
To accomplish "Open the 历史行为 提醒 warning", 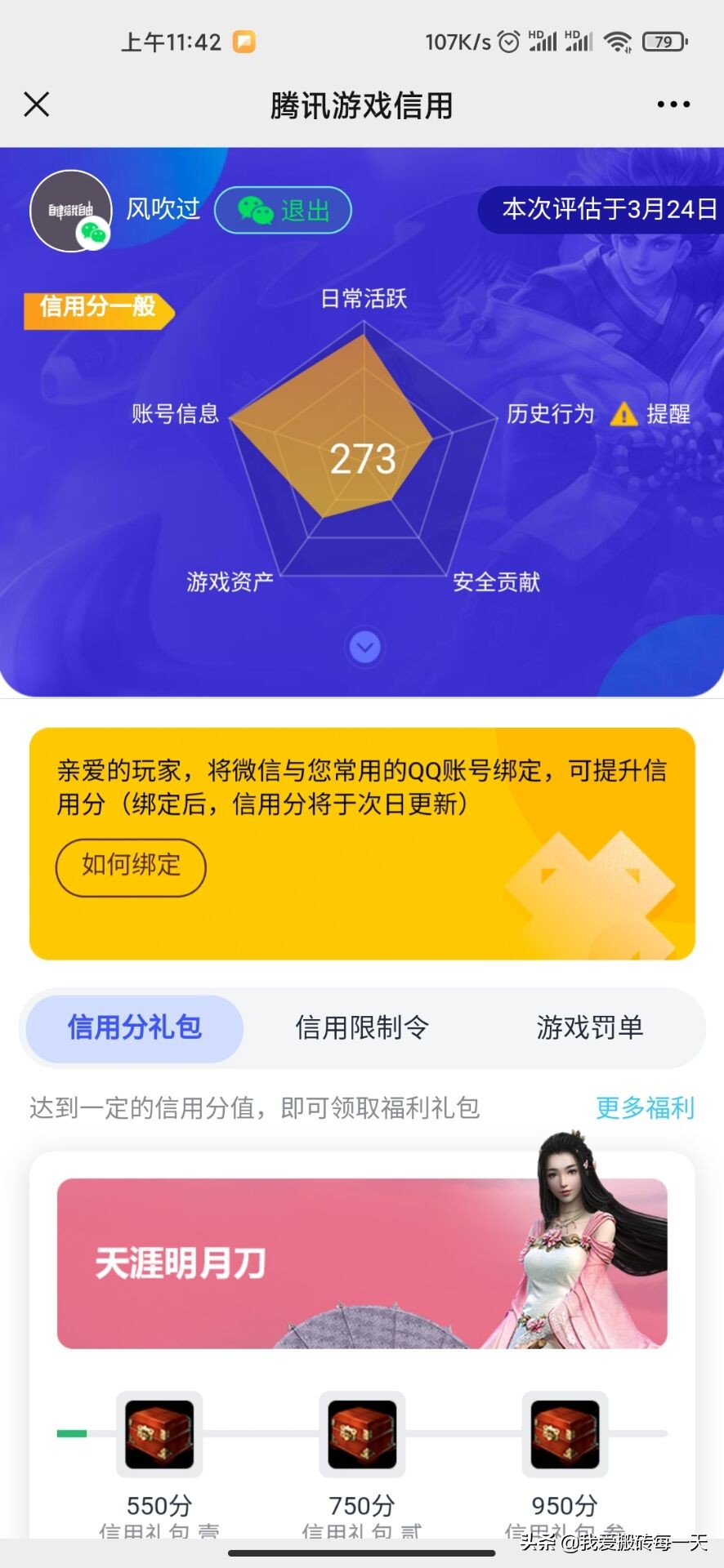I will coord(650,414).
